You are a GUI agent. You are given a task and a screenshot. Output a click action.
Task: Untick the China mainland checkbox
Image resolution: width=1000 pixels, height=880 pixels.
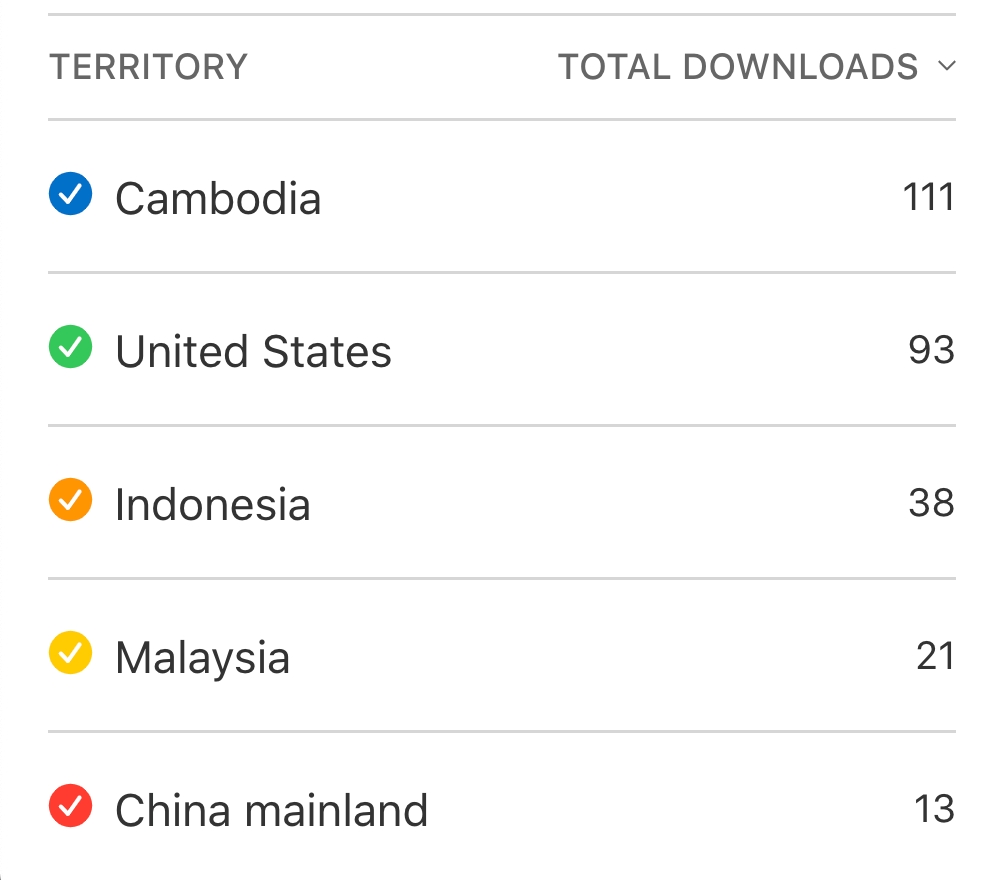70,806
